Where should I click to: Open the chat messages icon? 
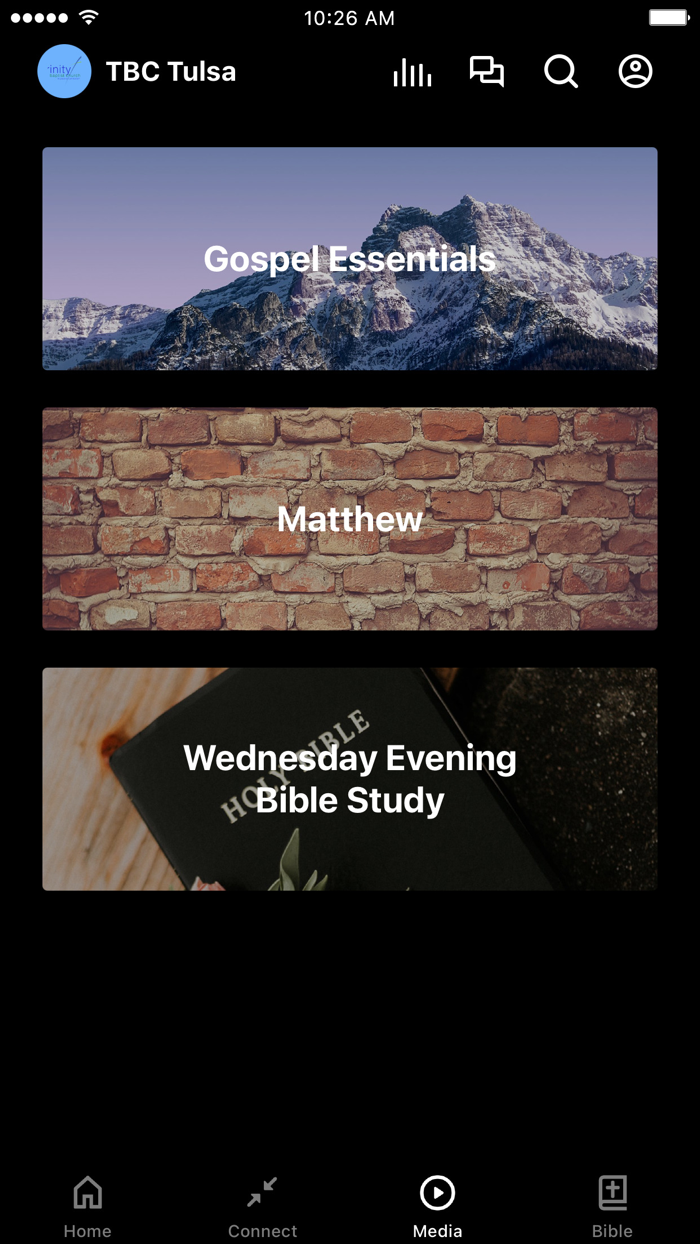tap(487, 72)
